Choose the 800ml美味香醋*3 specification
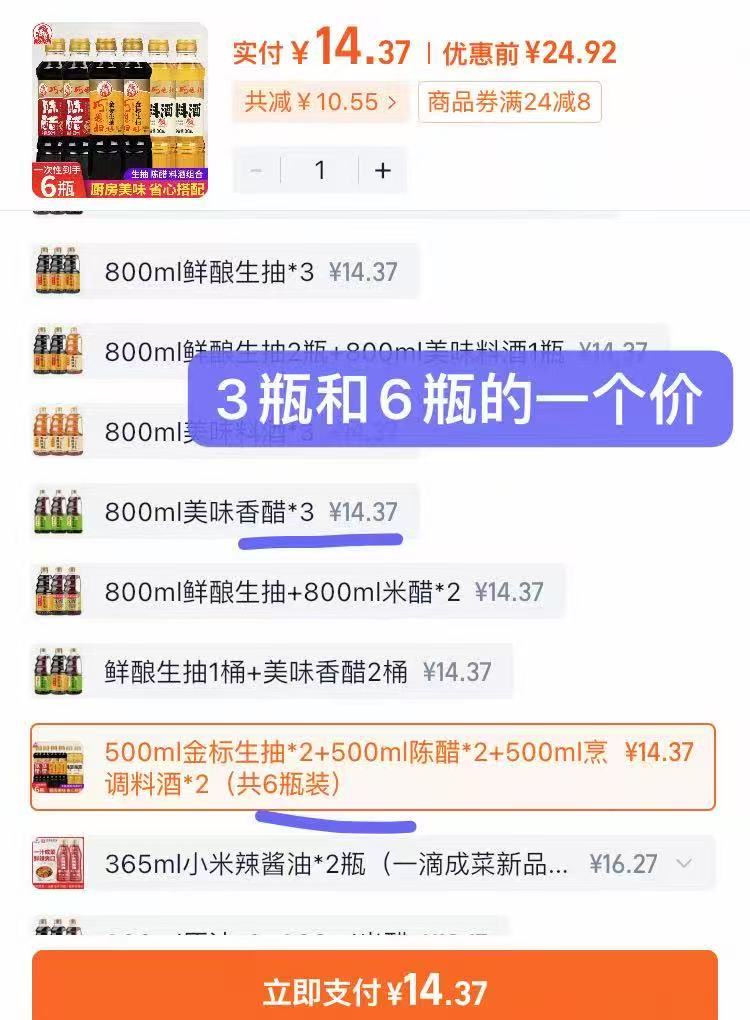The height and width of the screenshot is (1020, 750). [x=250, y=510]
